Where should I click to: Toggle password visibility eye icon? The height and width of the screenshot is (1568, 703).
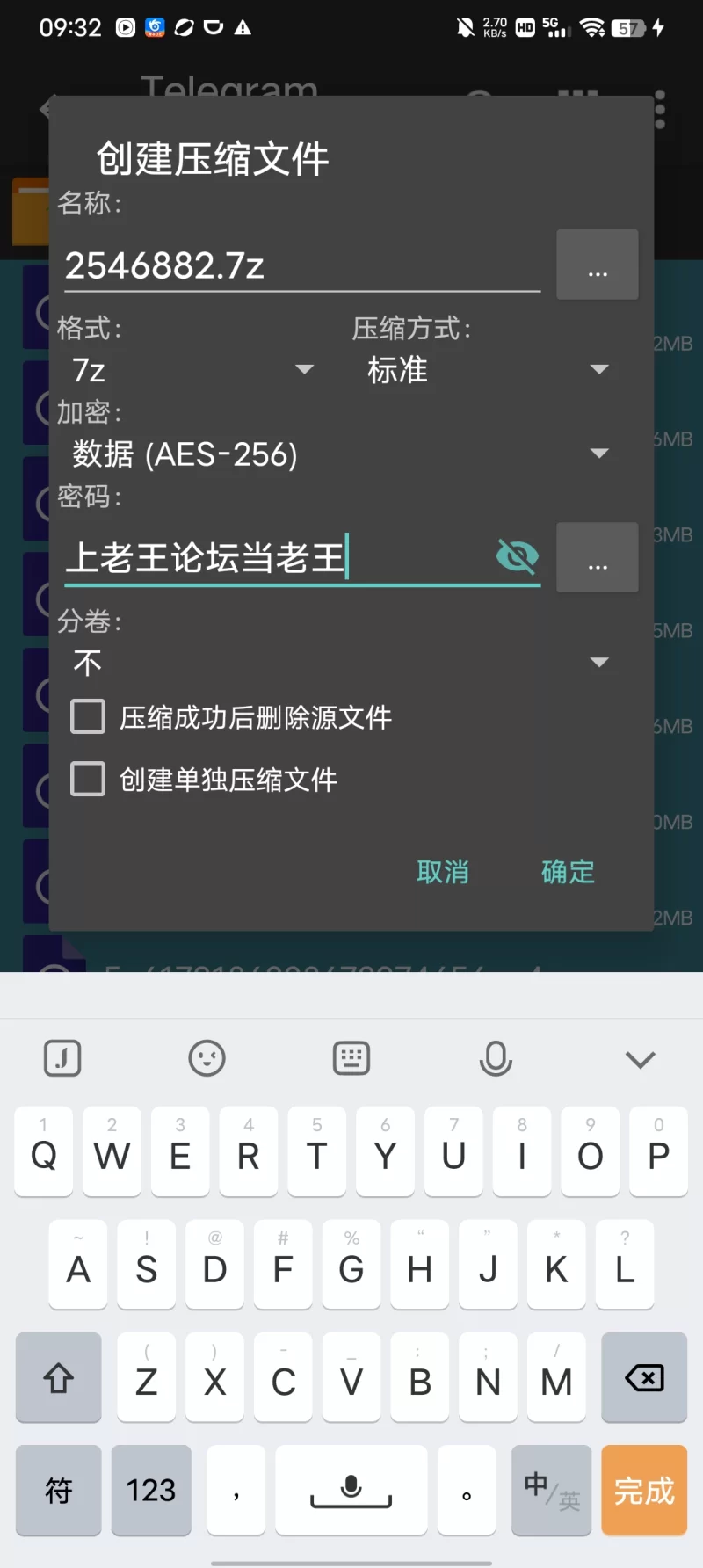517,557
